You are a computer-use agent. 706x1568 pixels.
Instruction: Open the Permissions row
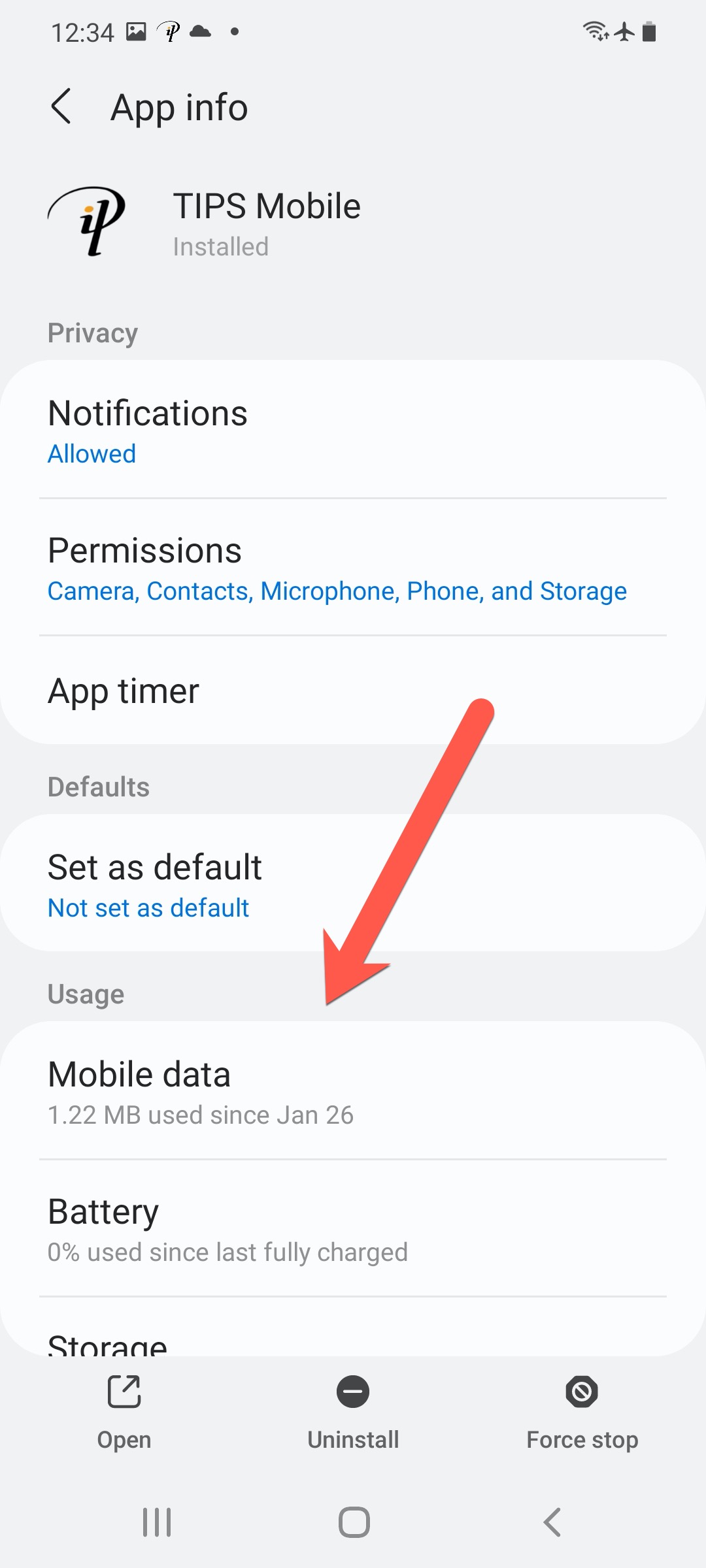tap(353, 568)
